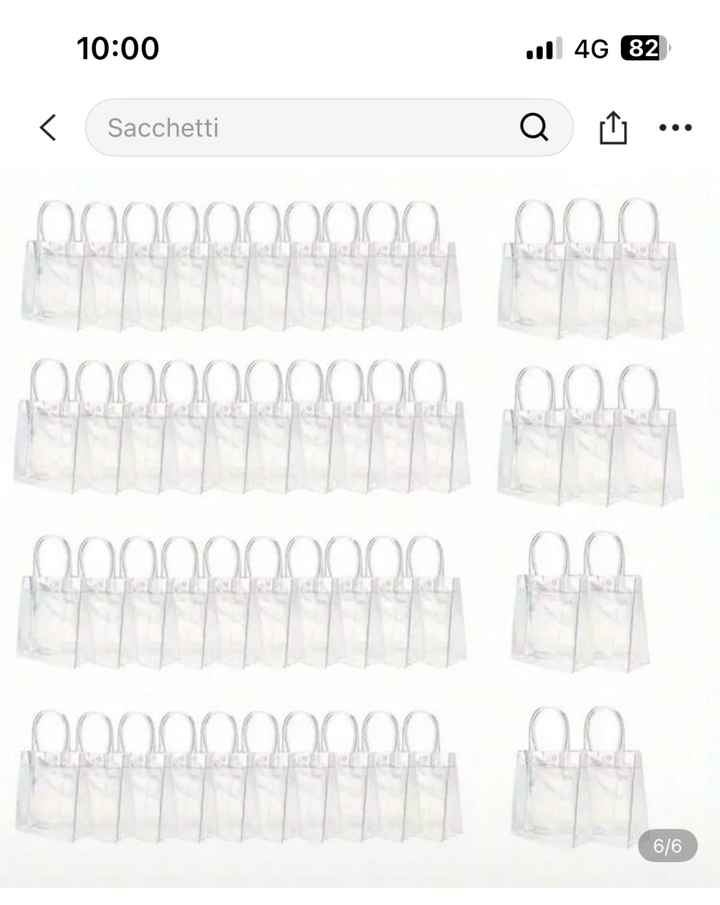Screen dimensions: 720x905
Task: Open the share options icon
Action: point(613,127)
